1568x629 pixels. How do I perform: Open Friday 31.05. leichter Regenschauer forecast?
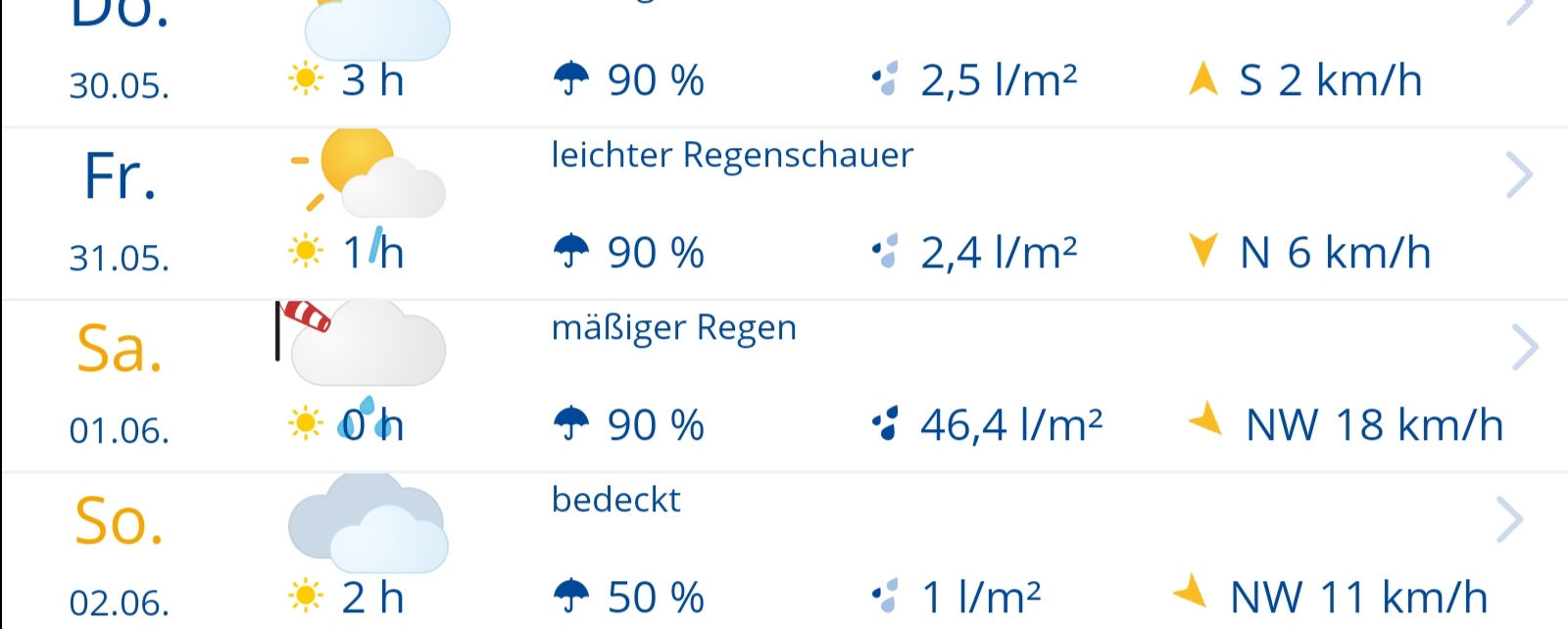[1517, 176]
